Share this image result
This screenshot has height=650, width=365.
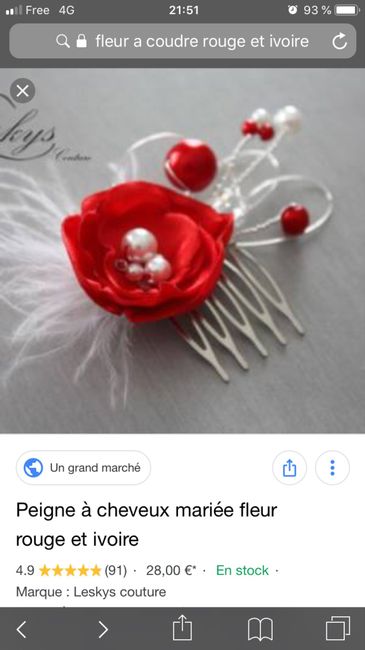tap(290, 468)
